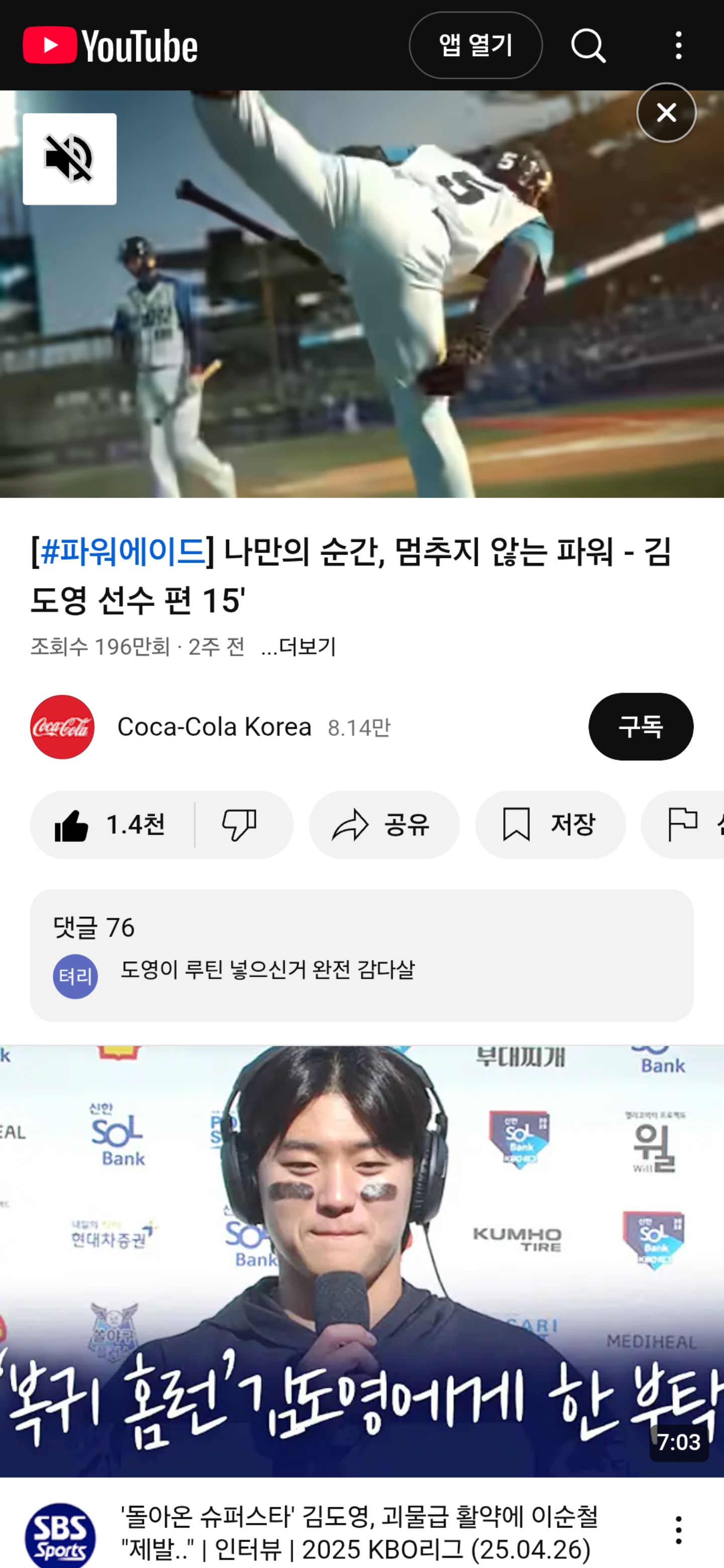This screenshot has width=724, height=1568.
Task: Open YouTube search
Action: pos(588,46)
